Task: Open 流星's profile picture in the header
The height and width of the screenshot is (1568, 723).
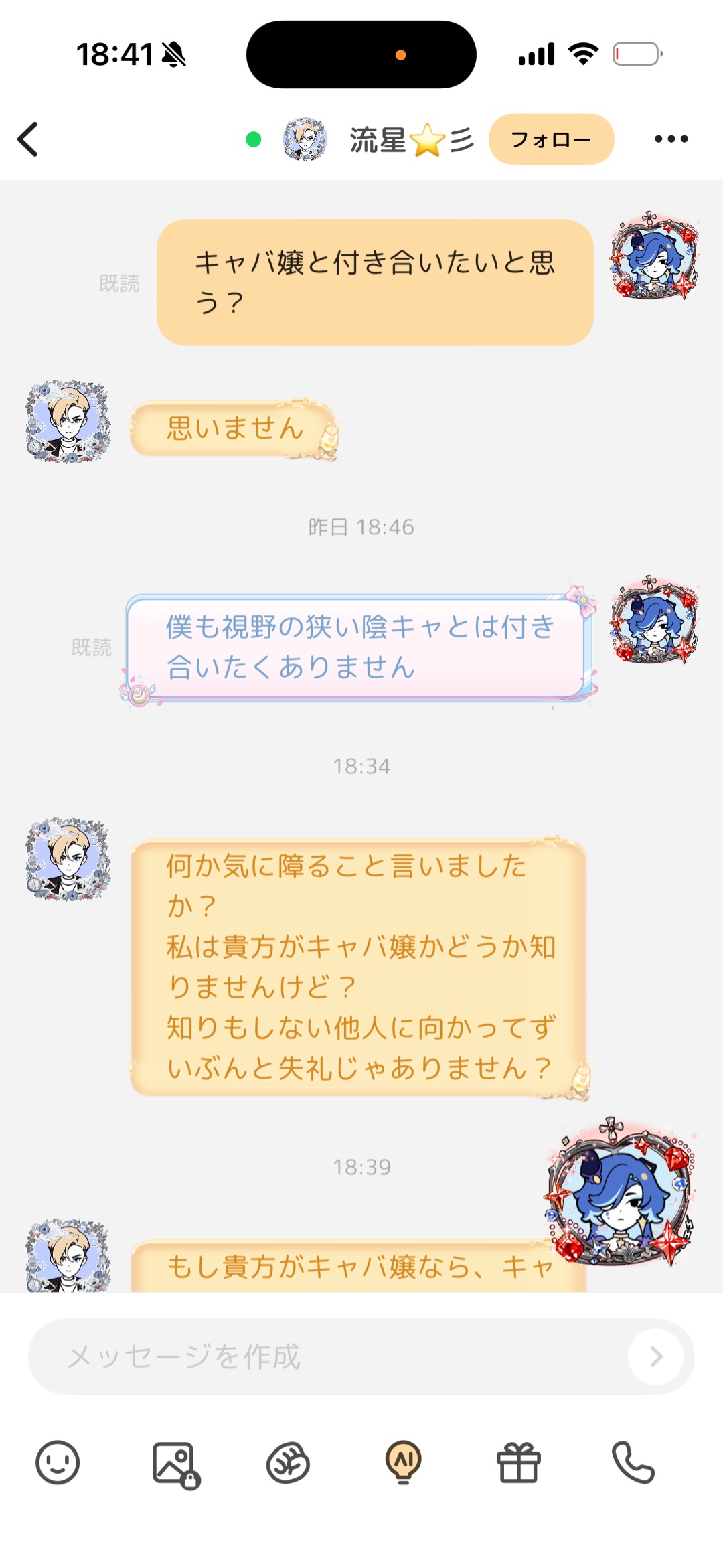Action: [305, 139]
